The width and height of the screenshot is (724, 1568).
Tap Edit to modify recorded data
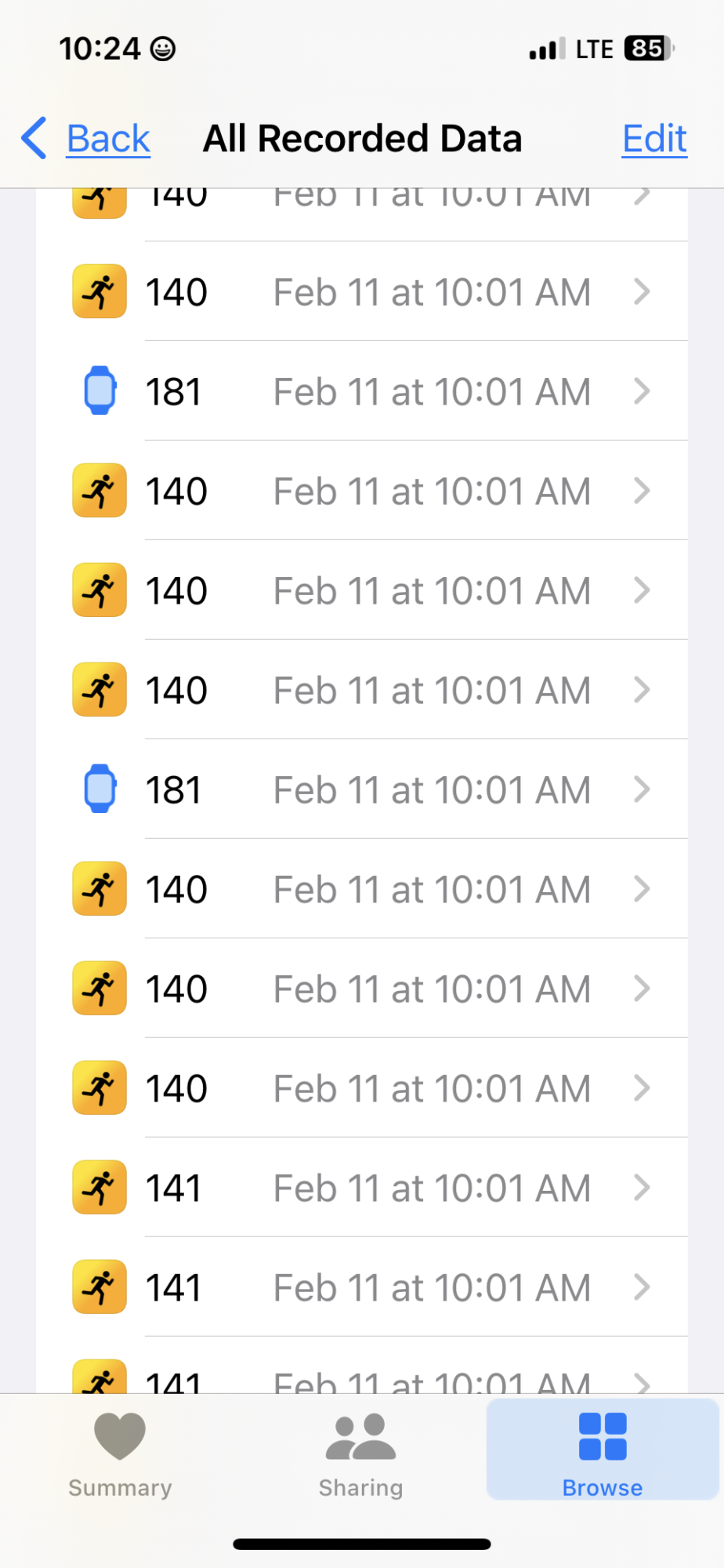click(654, 139)
